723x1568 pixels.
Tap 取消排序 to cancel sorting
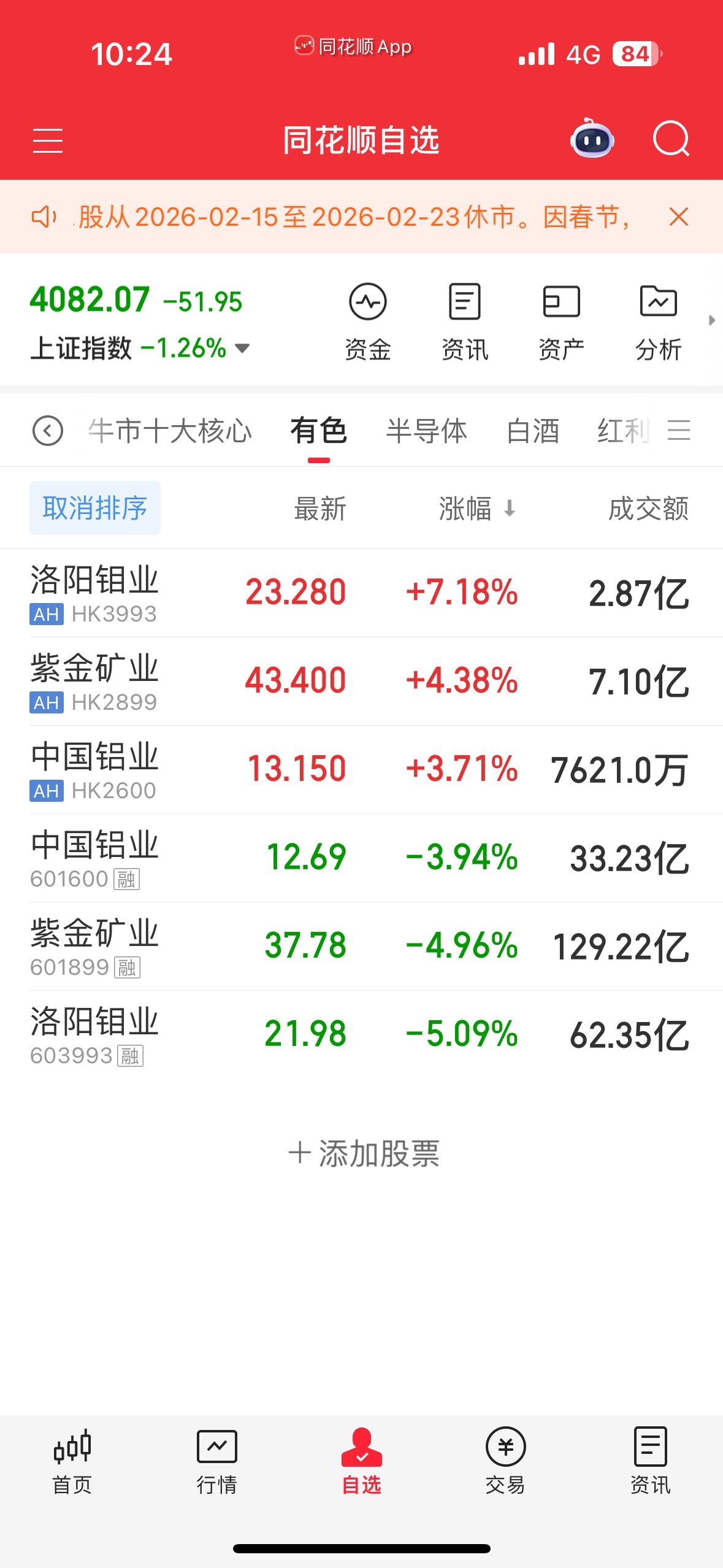point(95,508)
